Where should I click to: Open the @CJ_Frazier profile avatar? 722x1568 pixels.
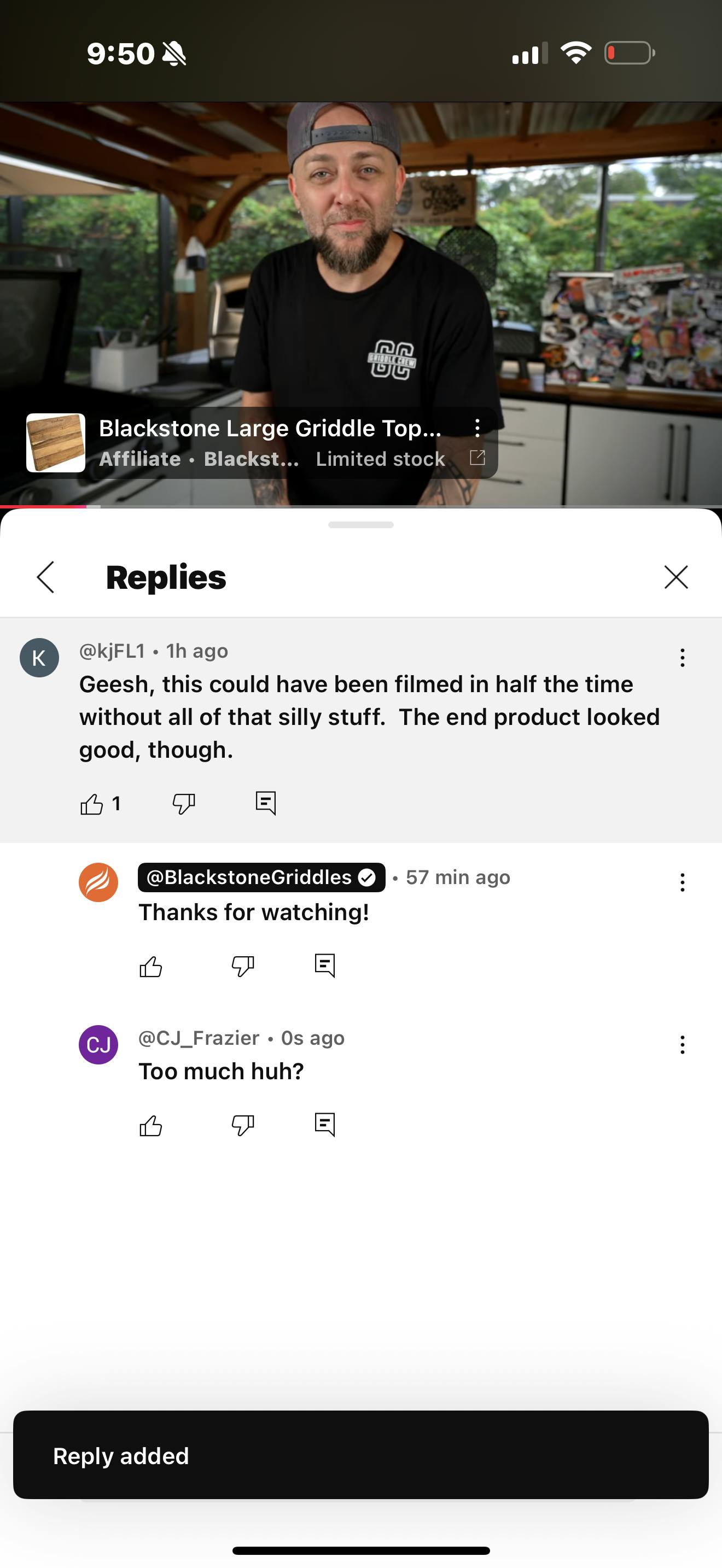tap(98, 1045)
